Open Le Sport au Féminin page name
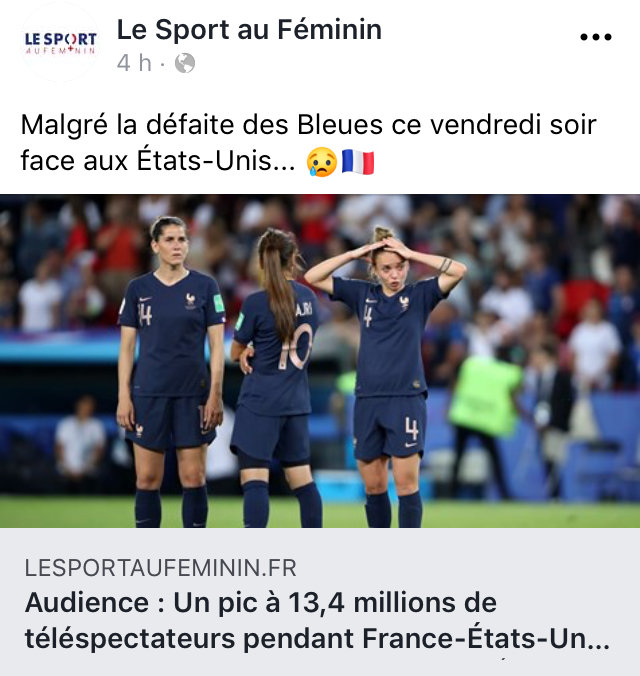The height and width of the screenshot is (676, 640). (x=249, y=30)
